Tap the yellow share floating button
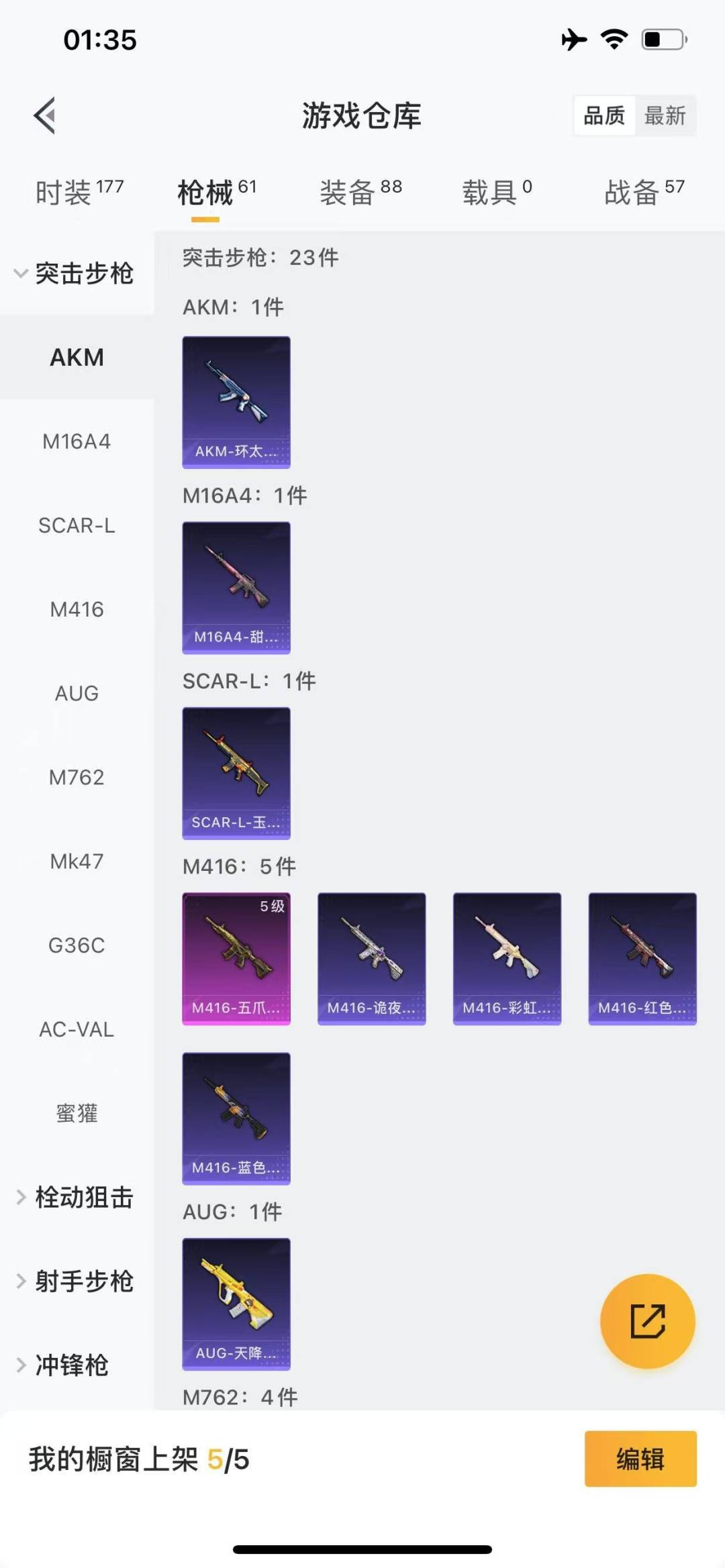The height and width of the screenshot is (1568, 725). coord(647,1320)
